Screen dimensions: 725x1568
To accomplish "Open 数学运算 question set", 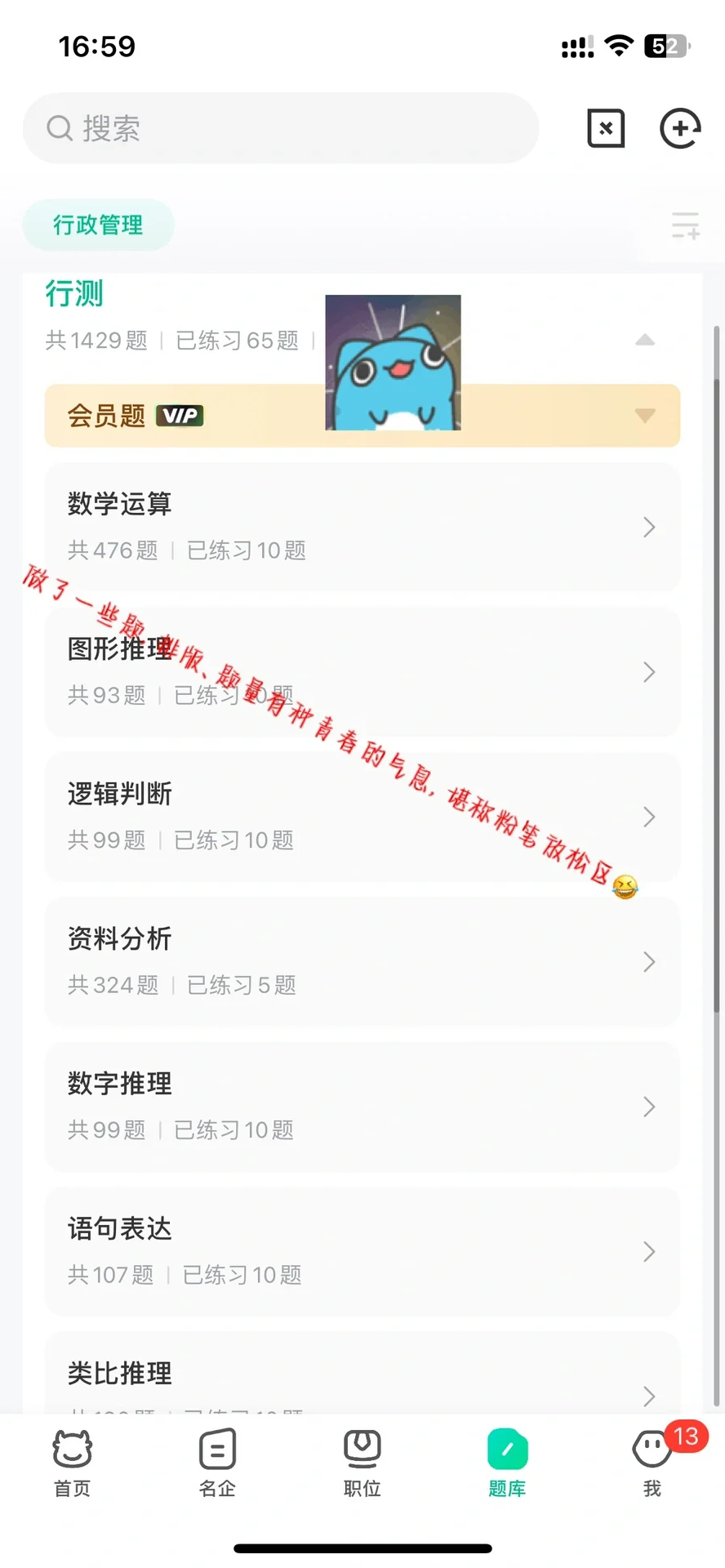I will click(x=362, y=527).
